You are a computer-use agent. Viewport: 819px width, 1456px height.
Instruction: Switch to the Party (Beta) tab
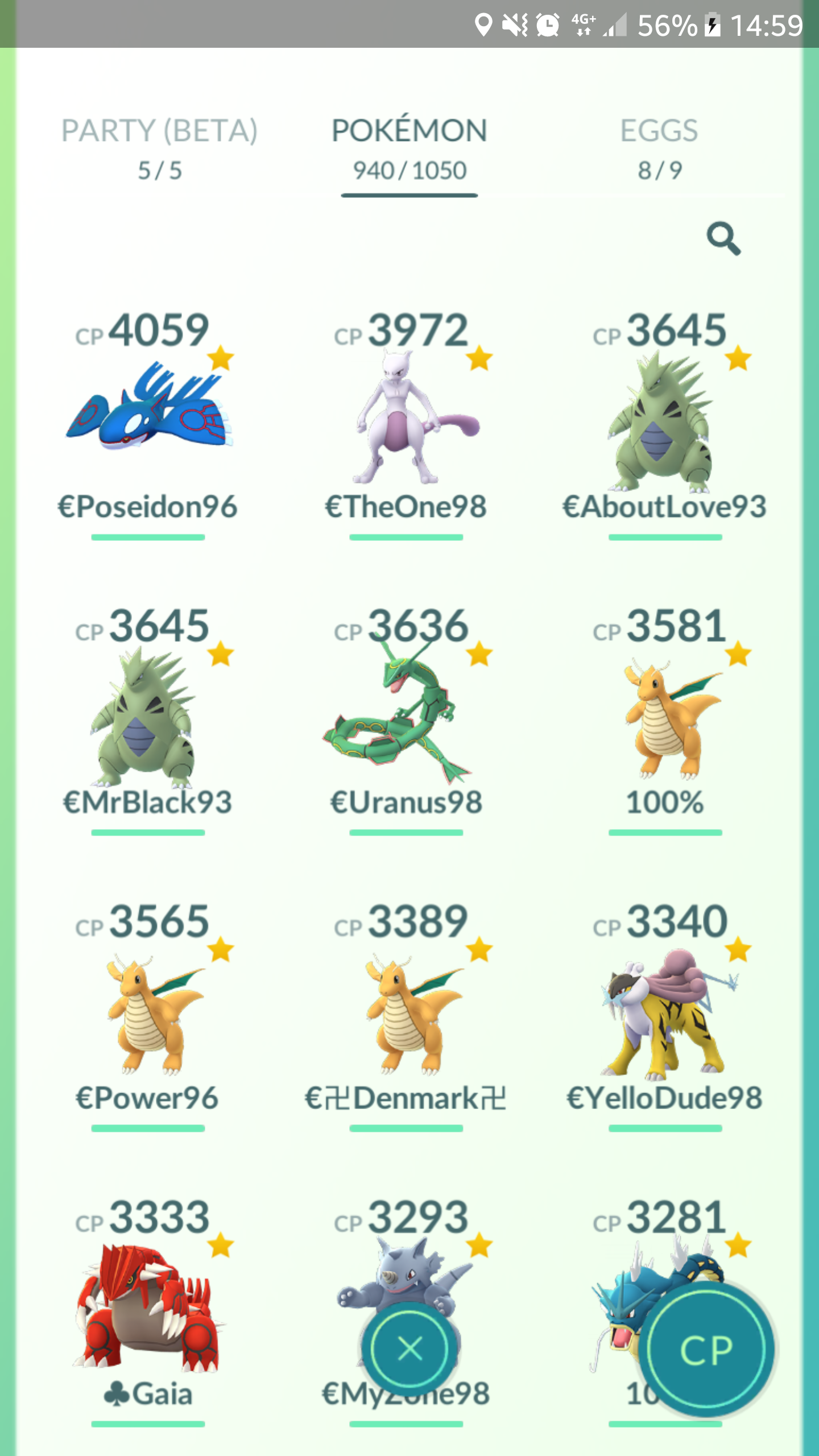(159, 149)
